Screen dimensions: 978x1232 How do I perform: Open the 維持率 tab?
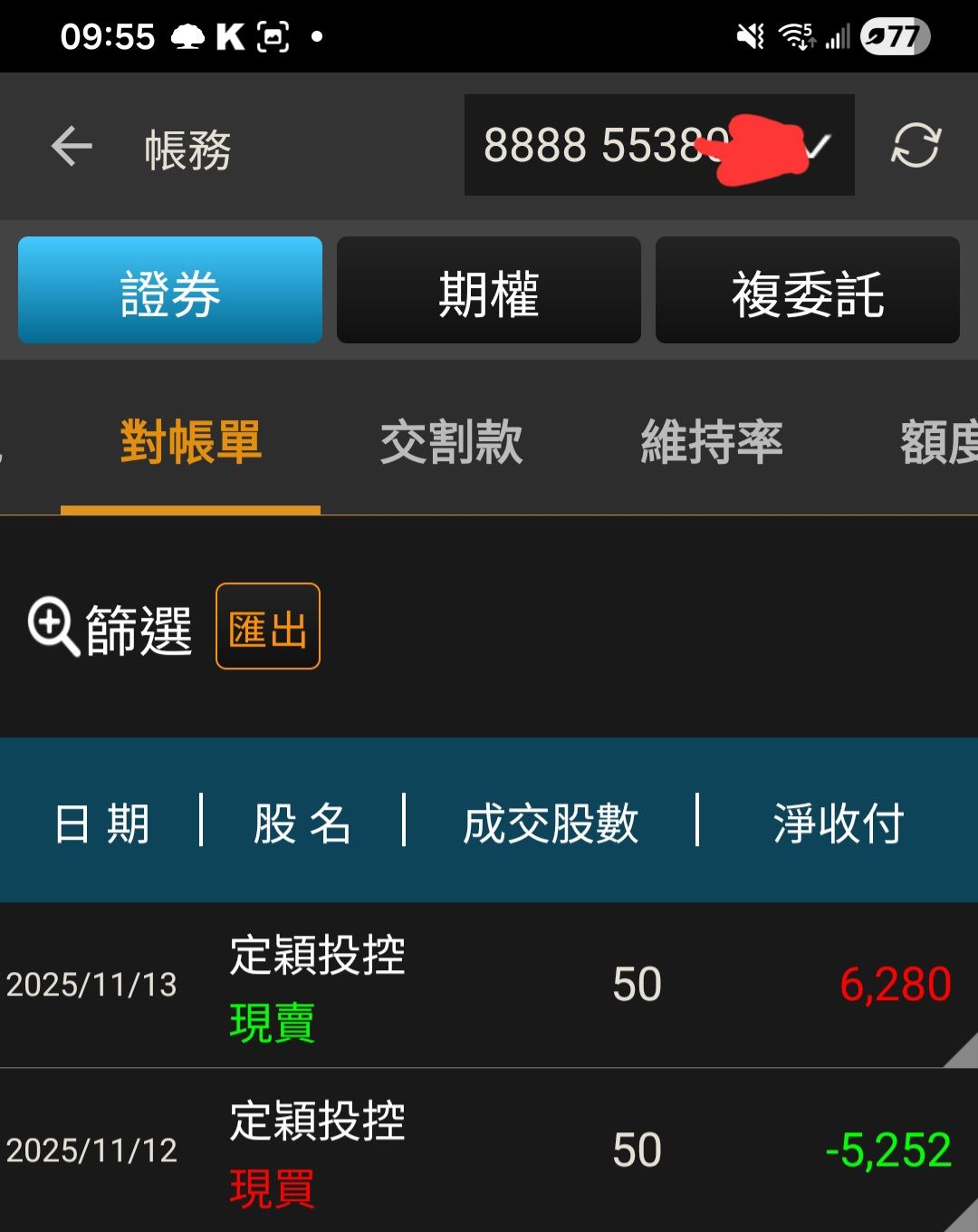(x=712, y=443)
